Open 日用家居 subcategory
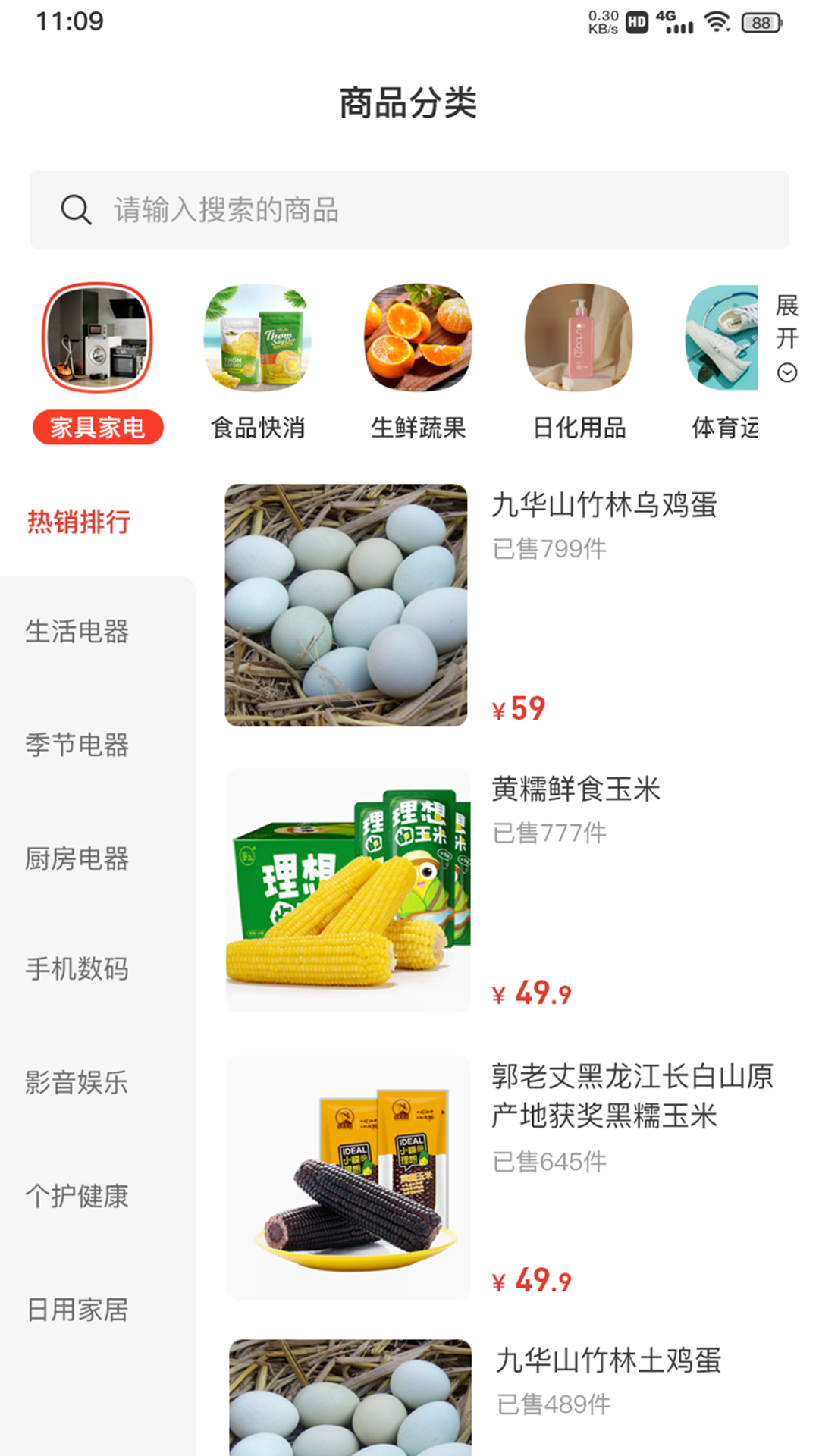Viewport: 819px width, 1456px height. pos(77,1310)
